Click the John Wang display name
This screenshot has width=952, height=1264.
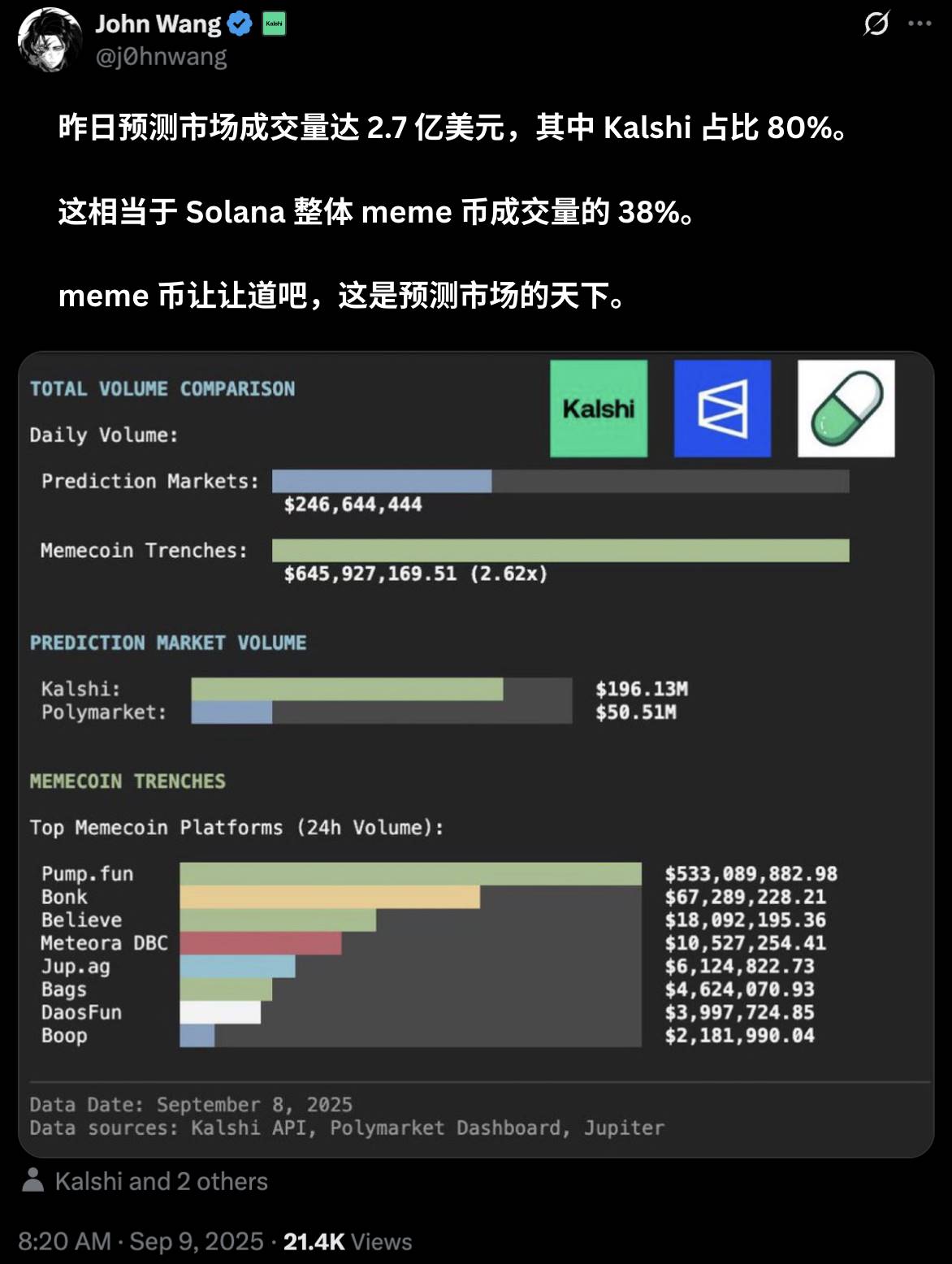pos(159,23)
